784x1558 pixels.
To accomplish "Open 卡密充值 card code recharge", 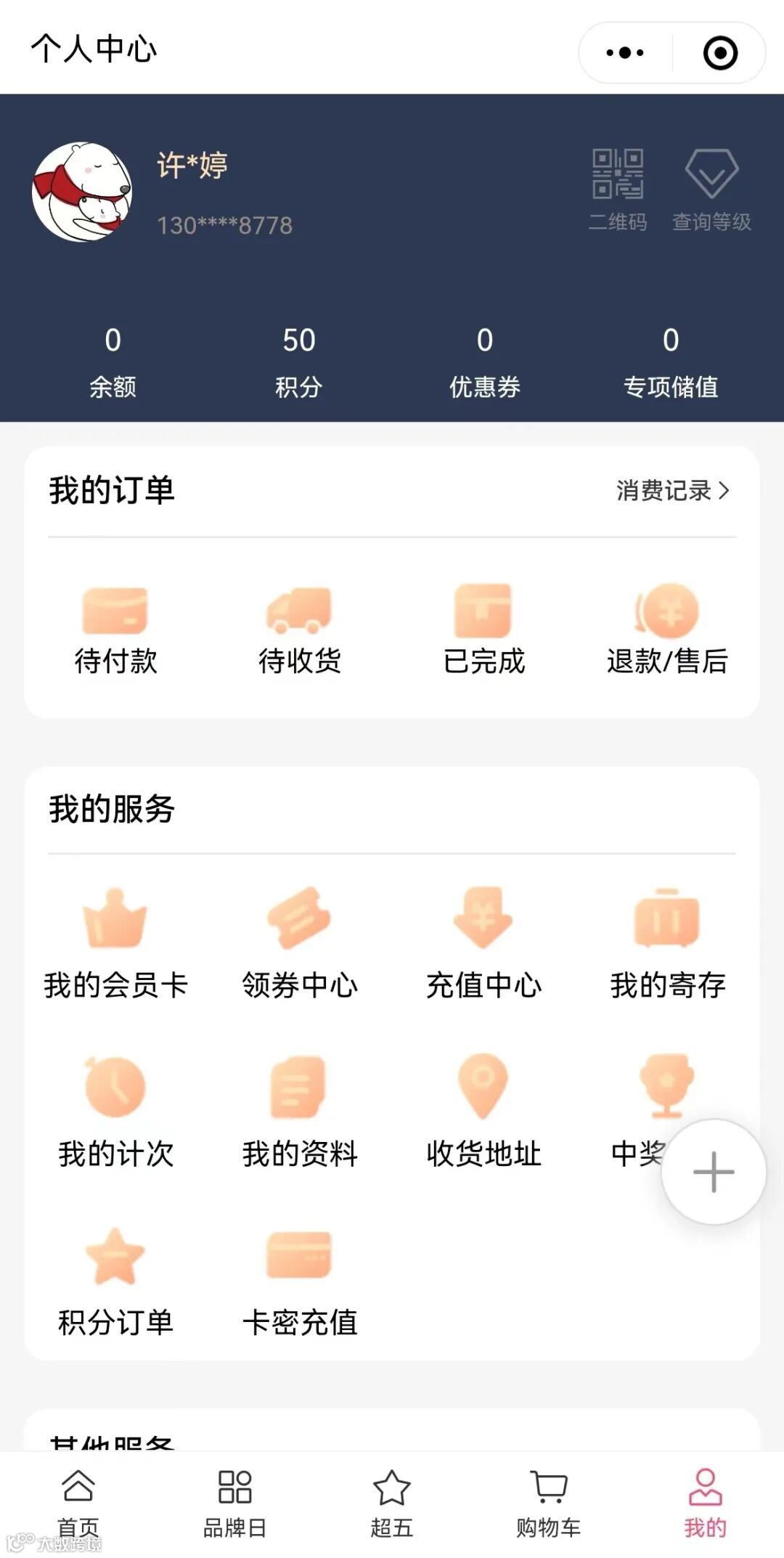I will tap(299, 1282).
